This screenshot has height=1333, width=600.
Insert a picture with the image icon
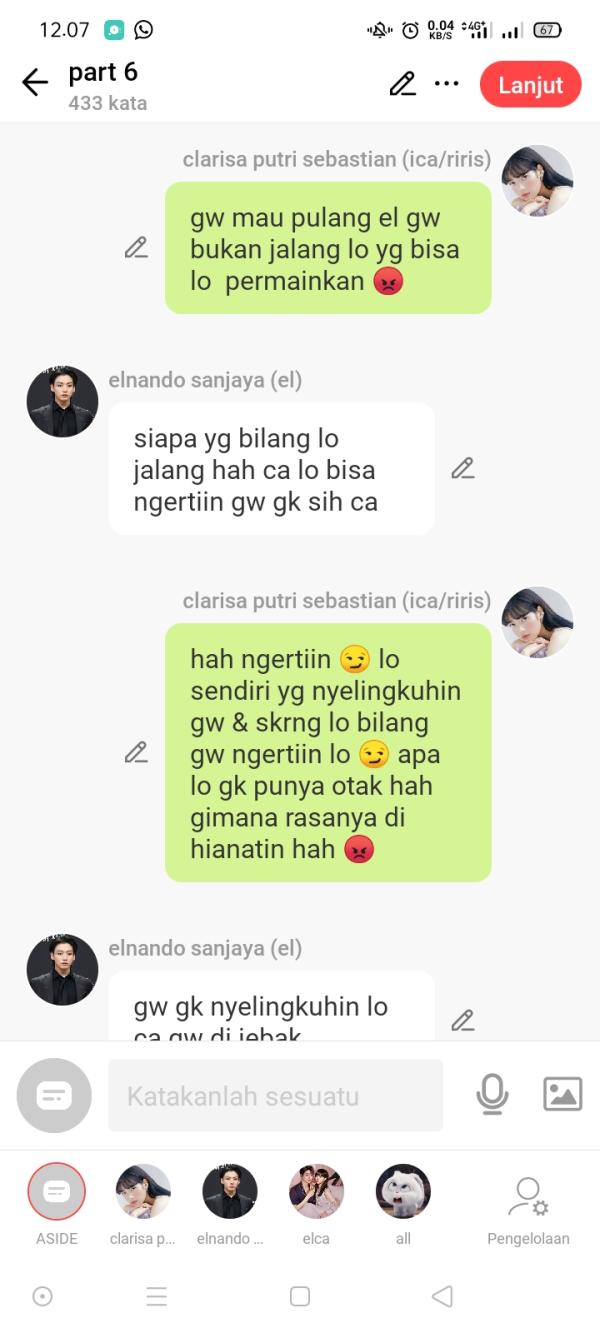point(562,1095)
